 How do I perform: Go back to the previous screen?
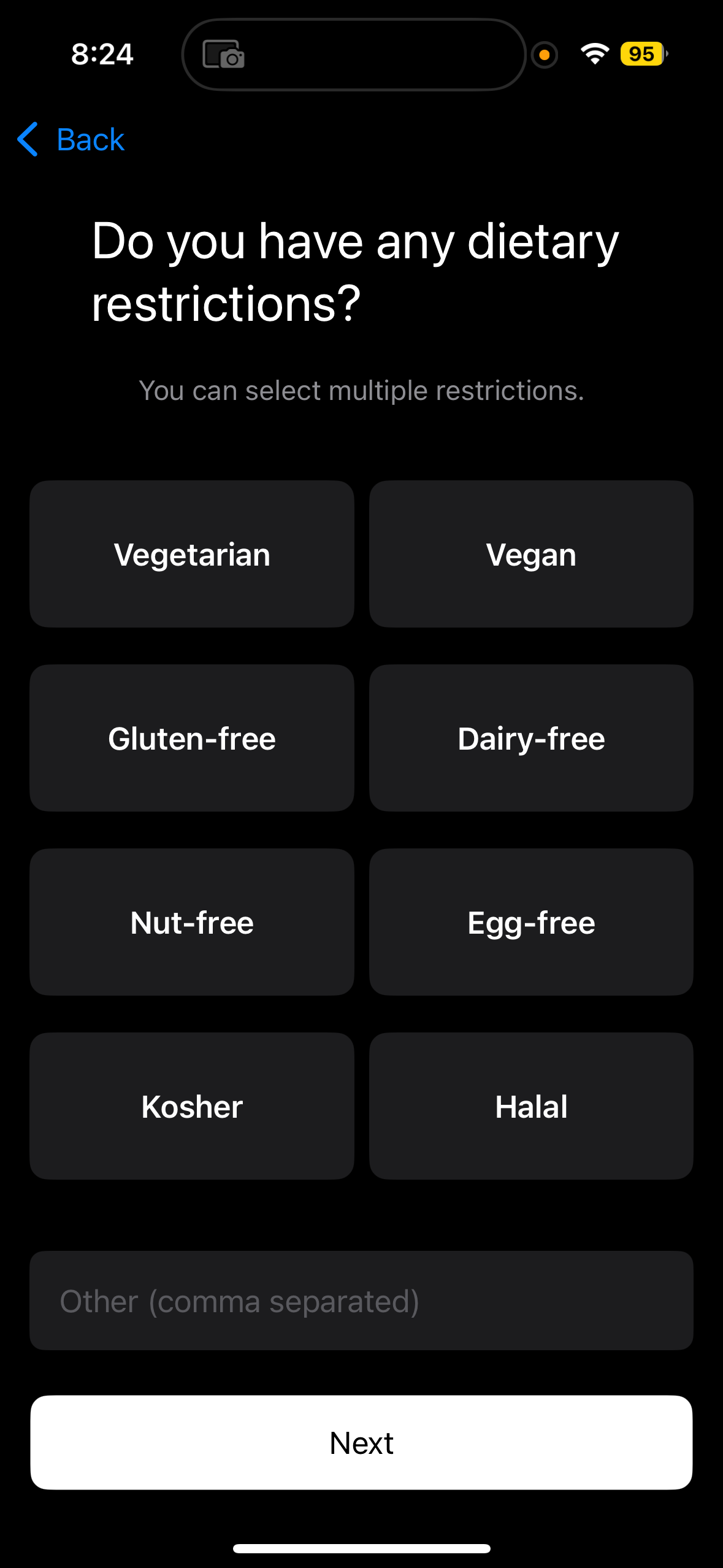[x=71, y=140]
